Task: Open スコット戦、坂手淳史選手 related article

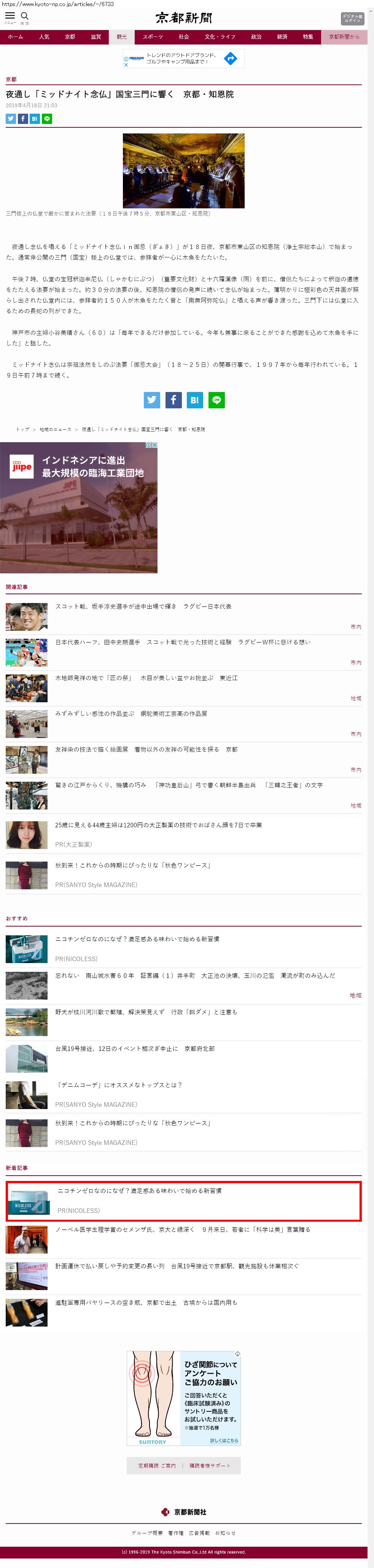Action: [x=143, y=606]
